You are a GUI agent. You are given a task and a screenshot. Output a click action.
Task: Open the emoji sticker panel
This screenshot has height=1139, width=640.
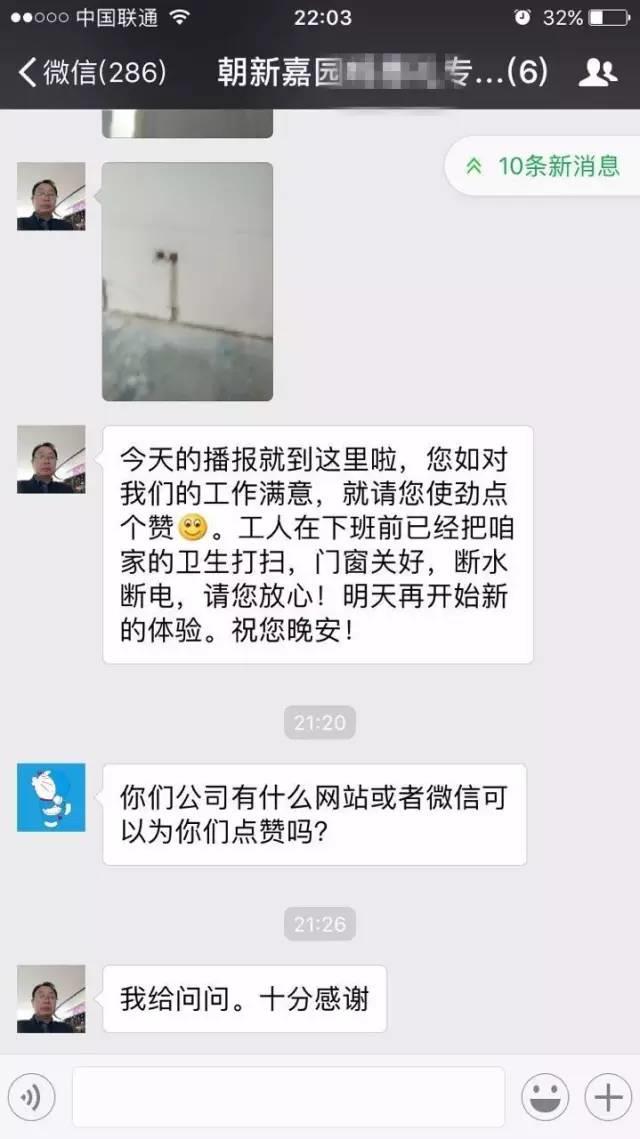[545, 1097]
